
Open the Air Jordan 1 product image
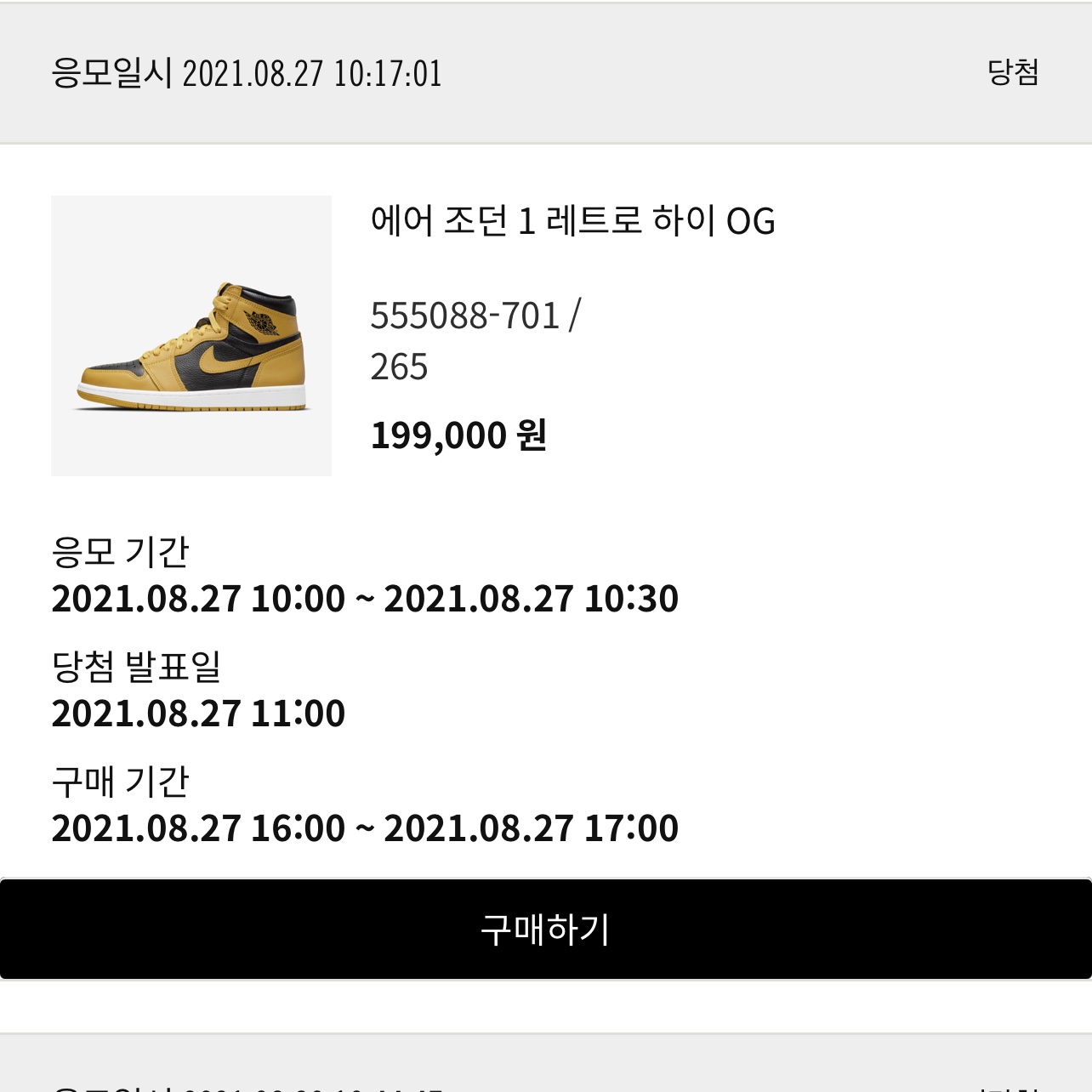click(191, 336)
